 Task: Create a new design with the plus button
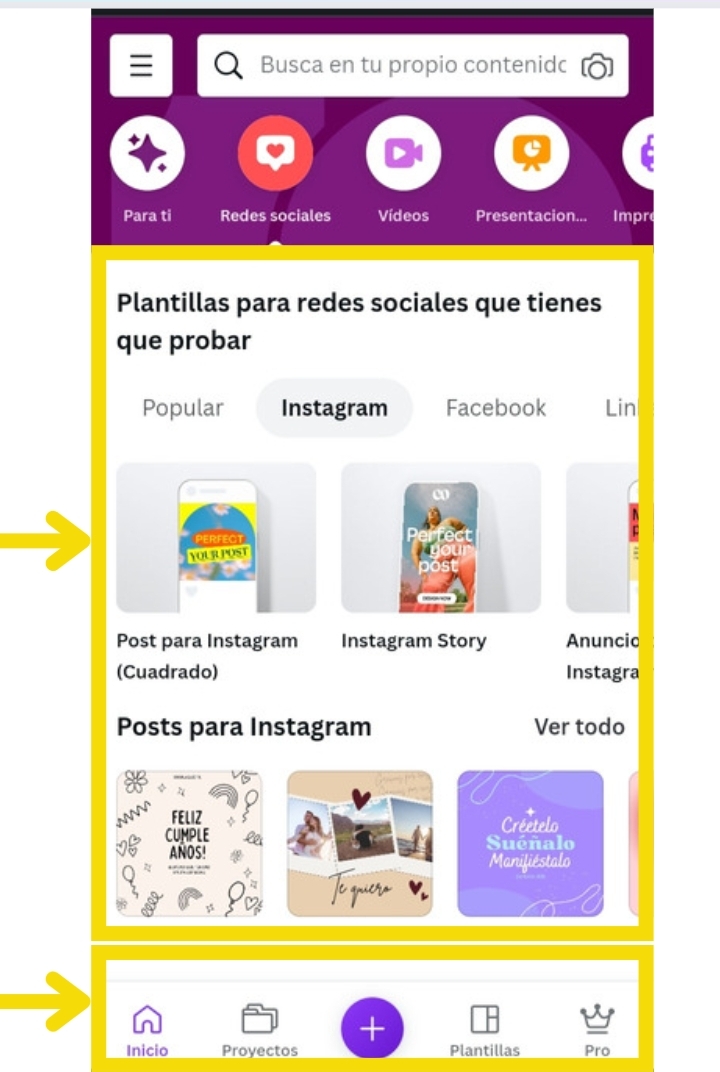click(x=372, y=1028)
